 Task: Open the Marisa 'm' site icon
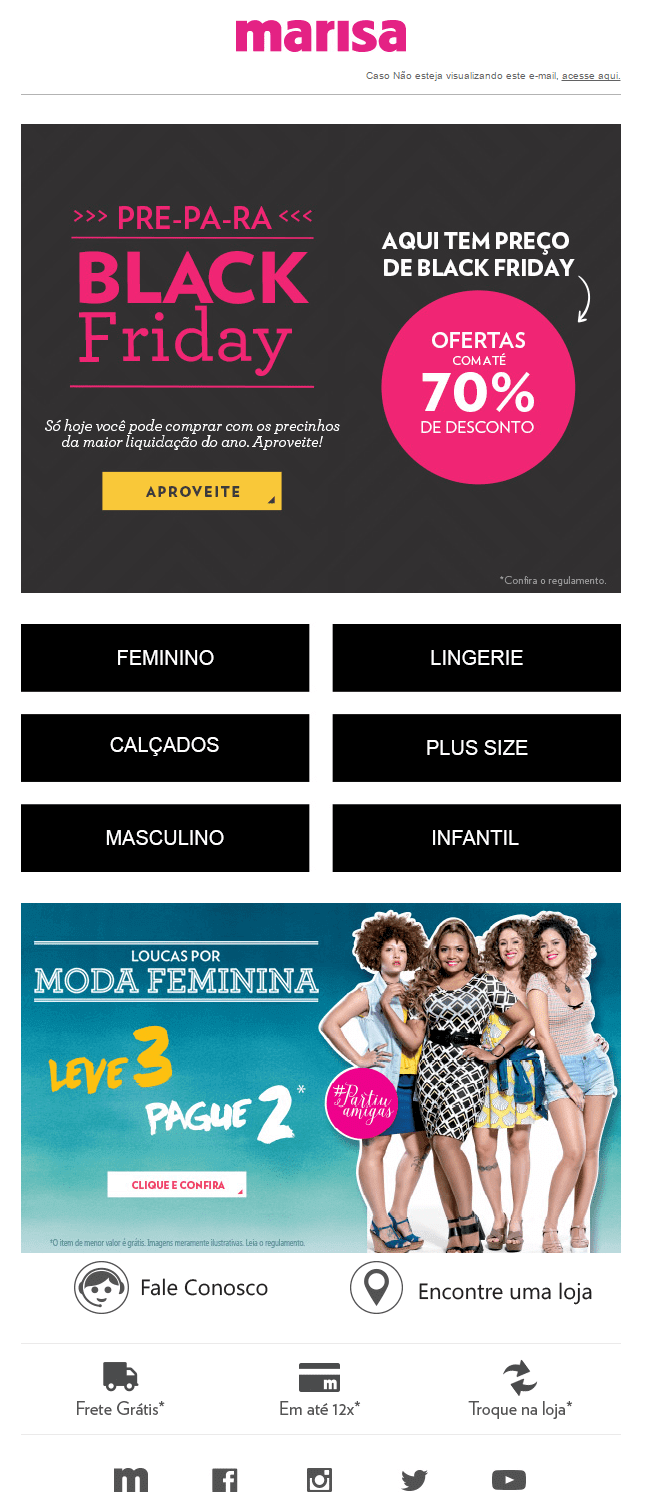[x=131, y=1480]
